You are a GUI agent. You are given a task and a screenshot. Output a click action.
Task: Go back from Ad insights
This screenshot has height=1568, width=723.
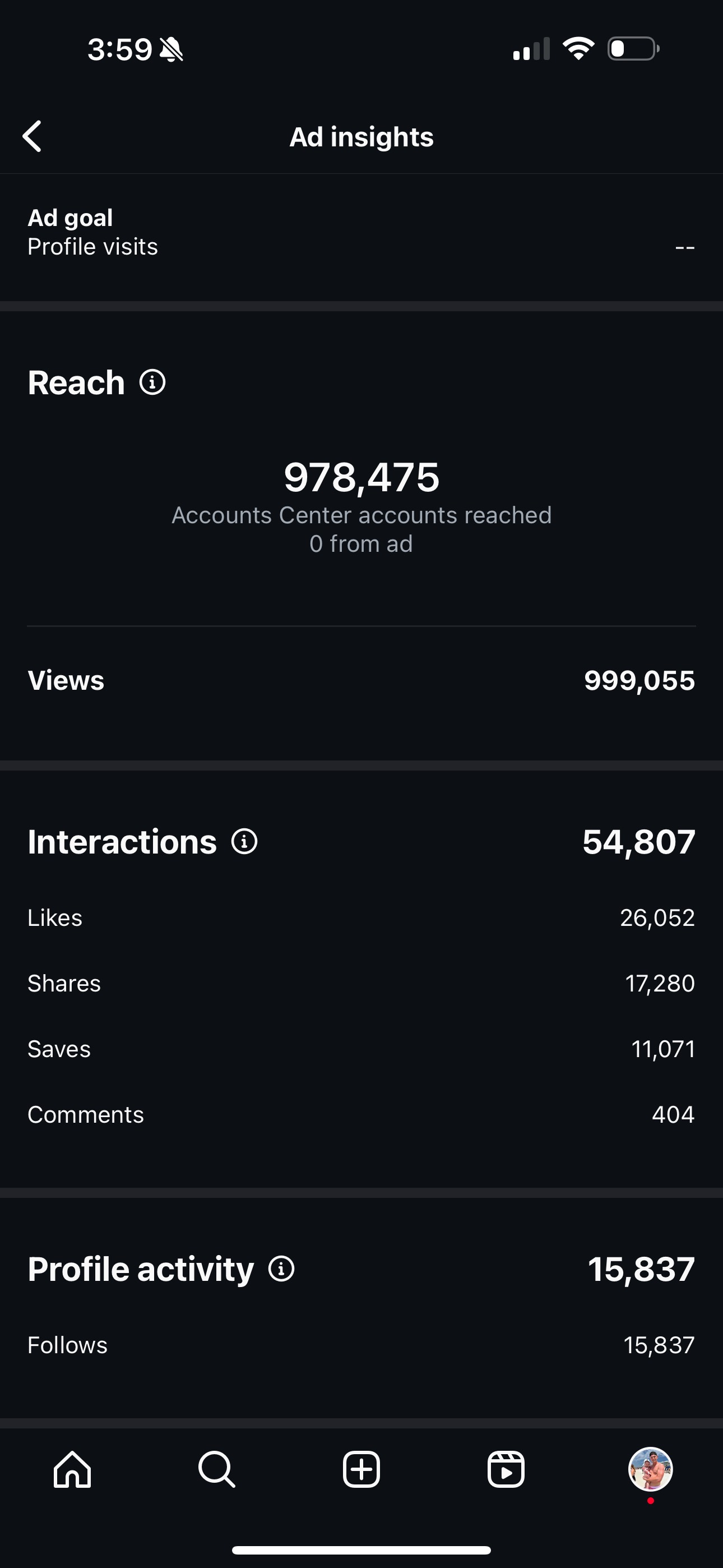click(33, 136)
